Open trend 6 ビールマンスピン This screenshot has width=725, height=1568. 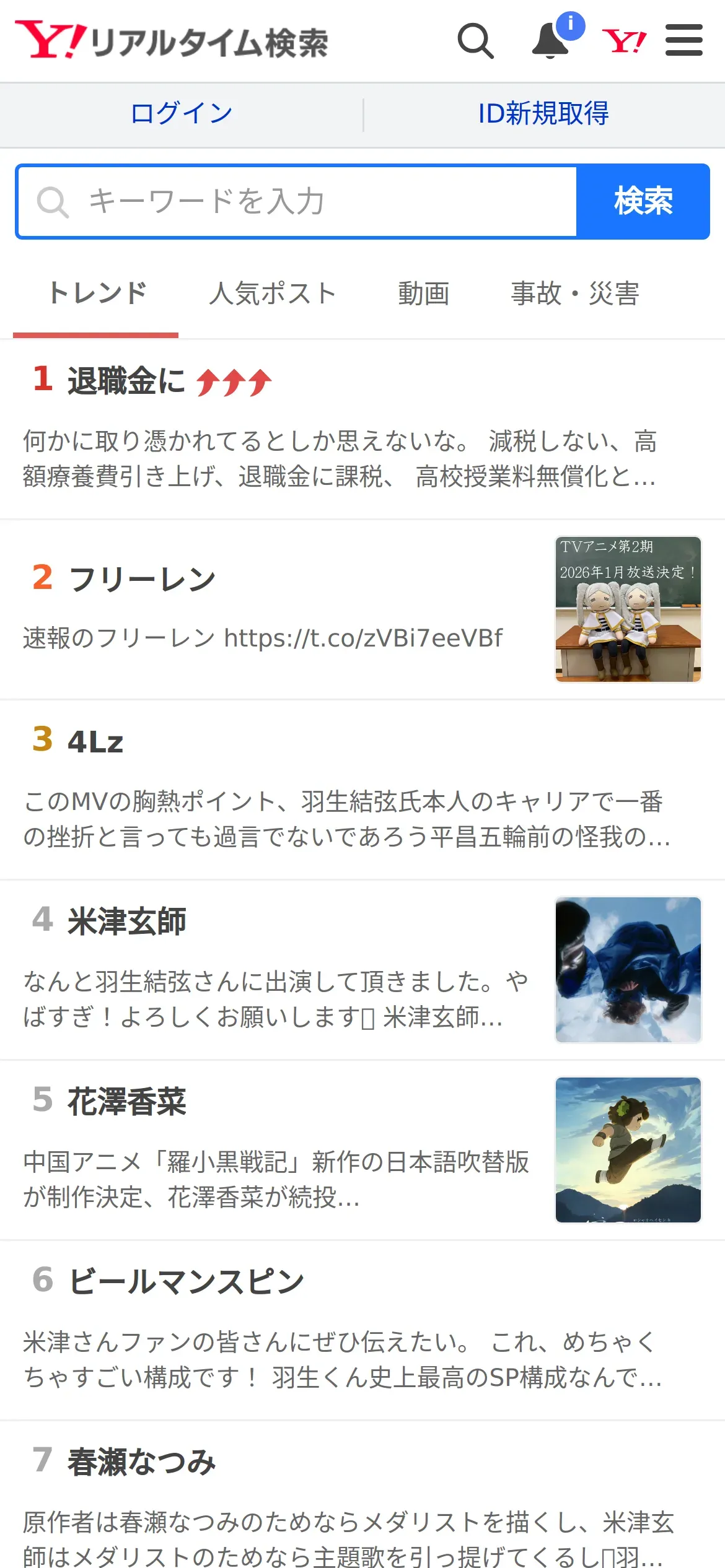coord(186,1282)
